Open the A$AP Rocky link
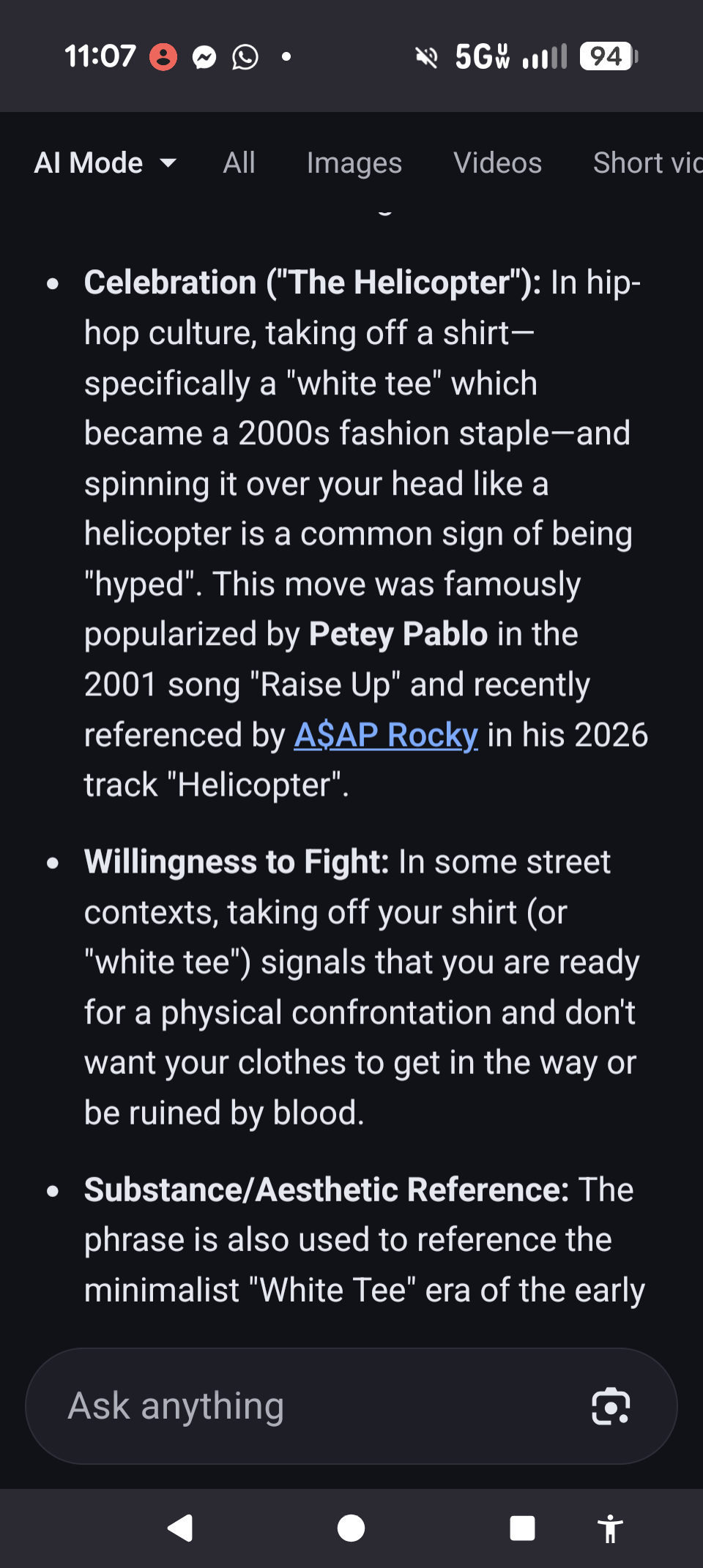 386,734
